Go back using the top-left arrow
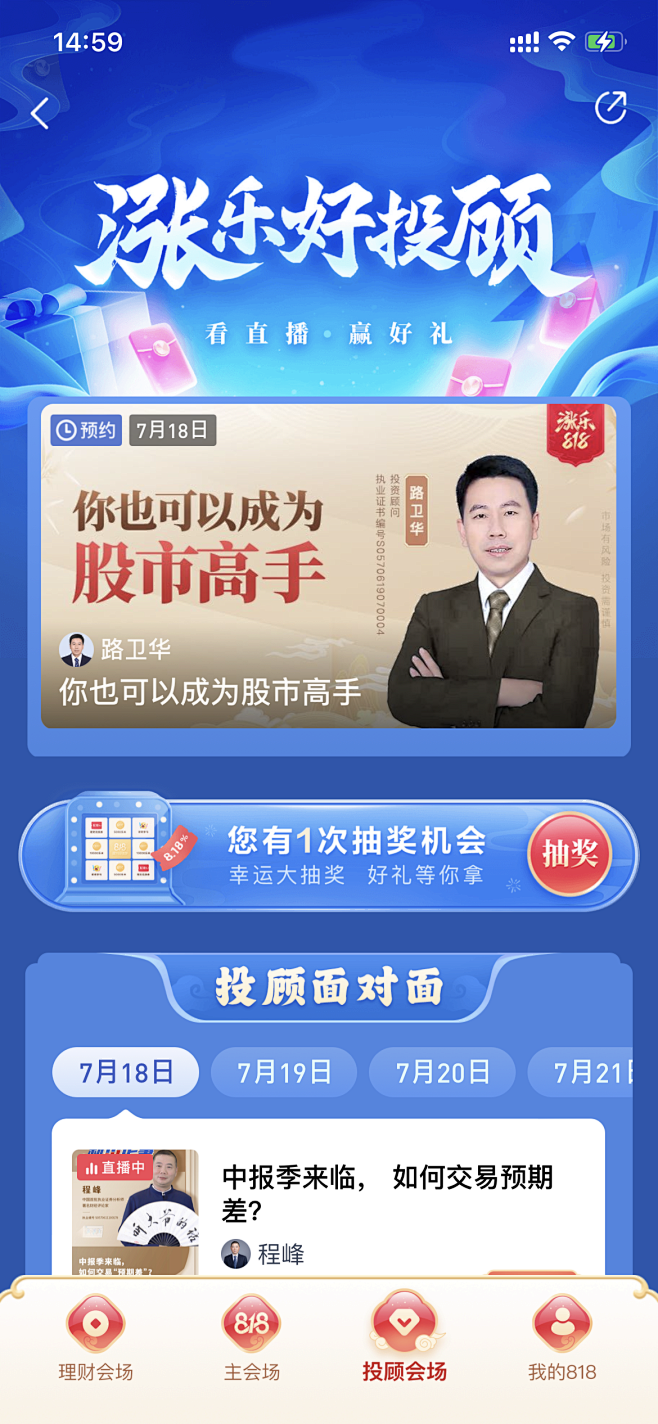Screen dimensions: 658x1424 40,113
